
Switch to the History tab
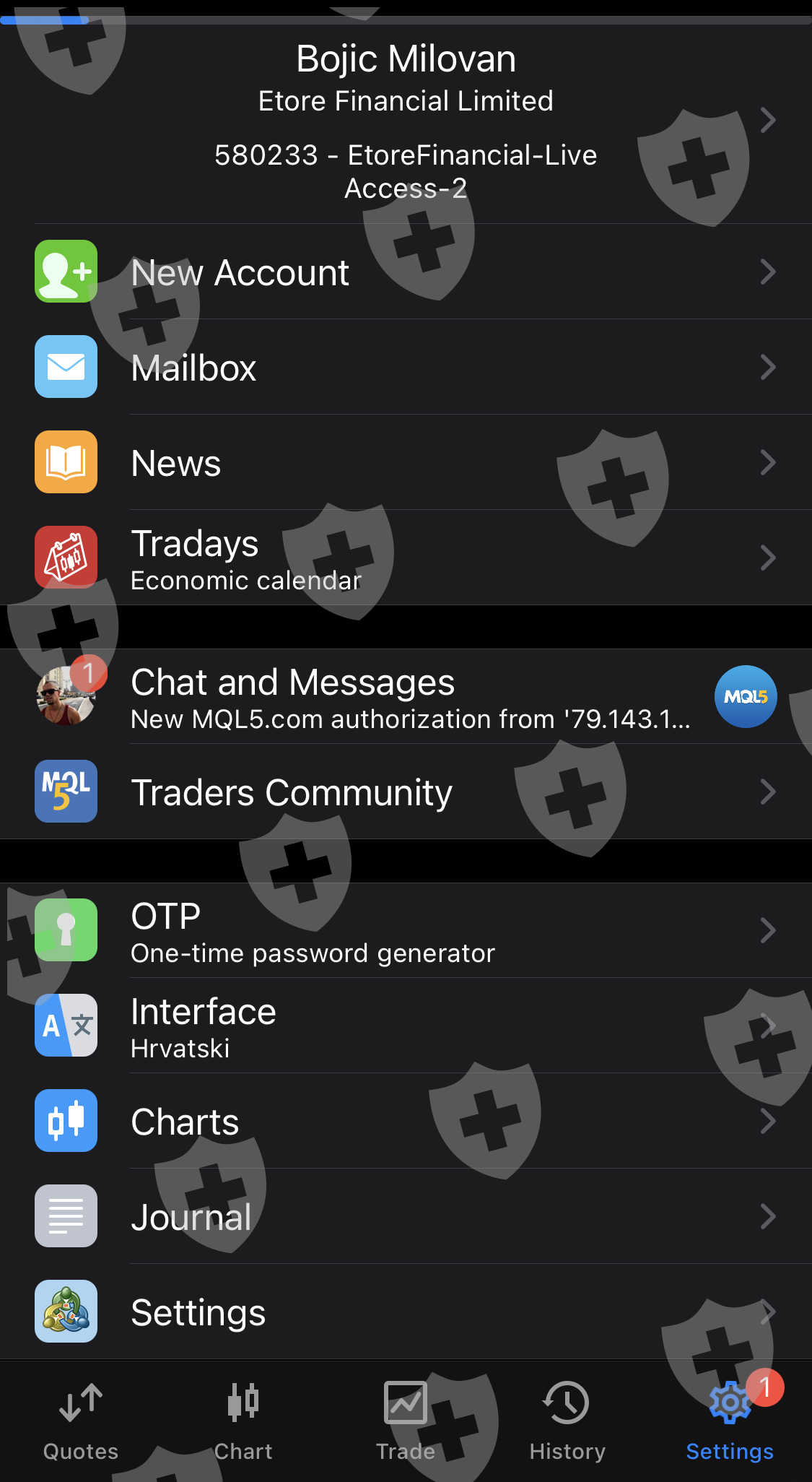point(567,1421)
